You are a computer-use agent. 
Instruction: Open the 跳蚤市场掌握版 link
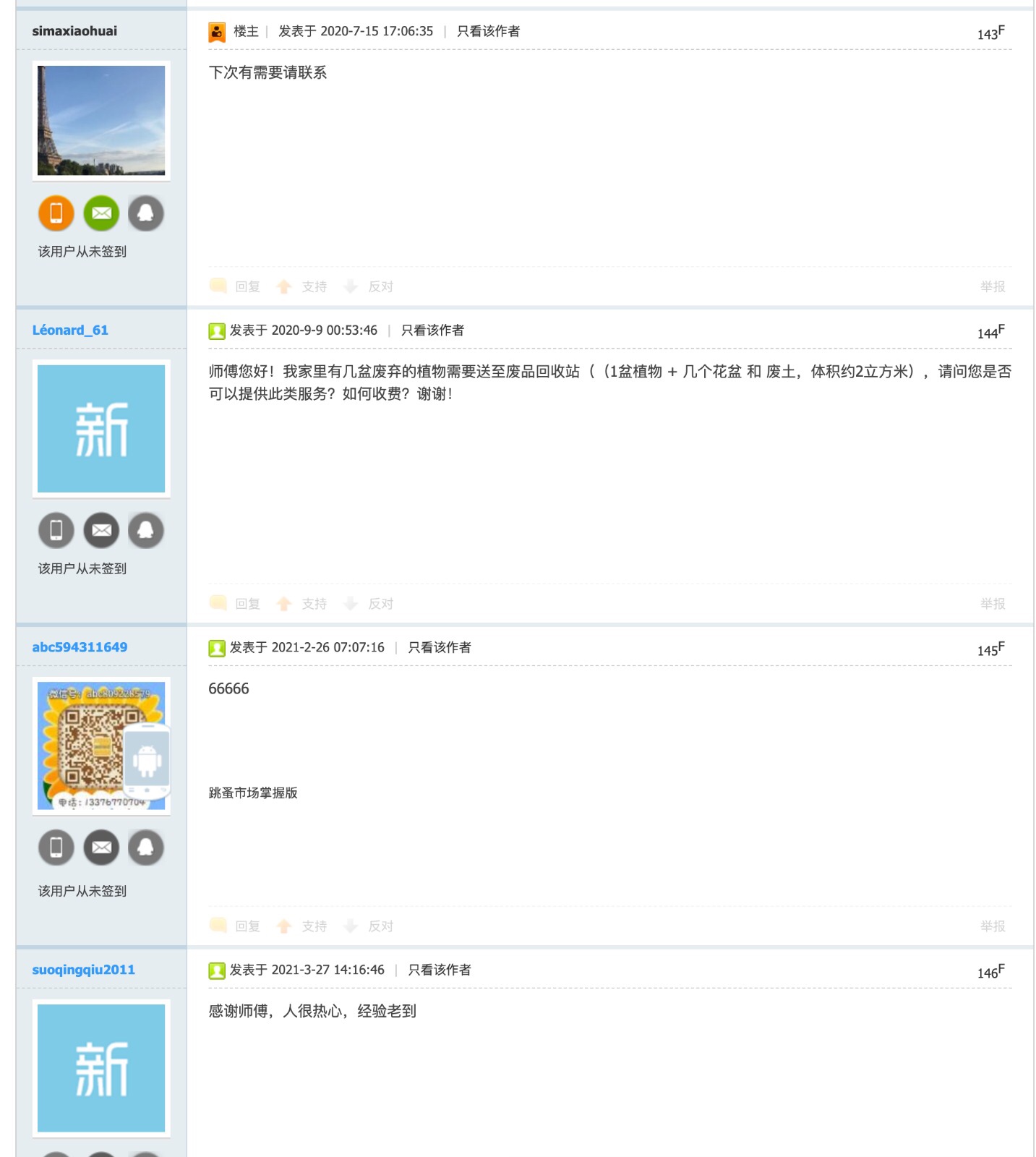click(253, 793)
